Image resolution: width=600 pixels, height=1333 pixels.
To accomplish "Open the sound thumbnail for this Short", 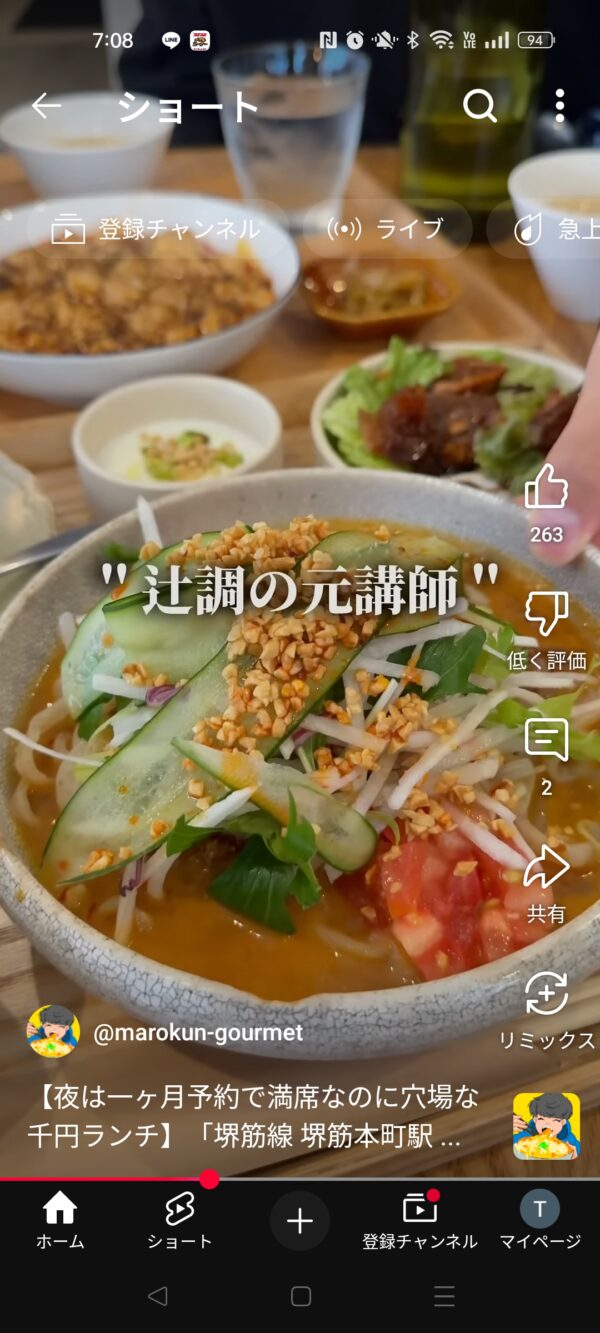I will pos(546,1125).
